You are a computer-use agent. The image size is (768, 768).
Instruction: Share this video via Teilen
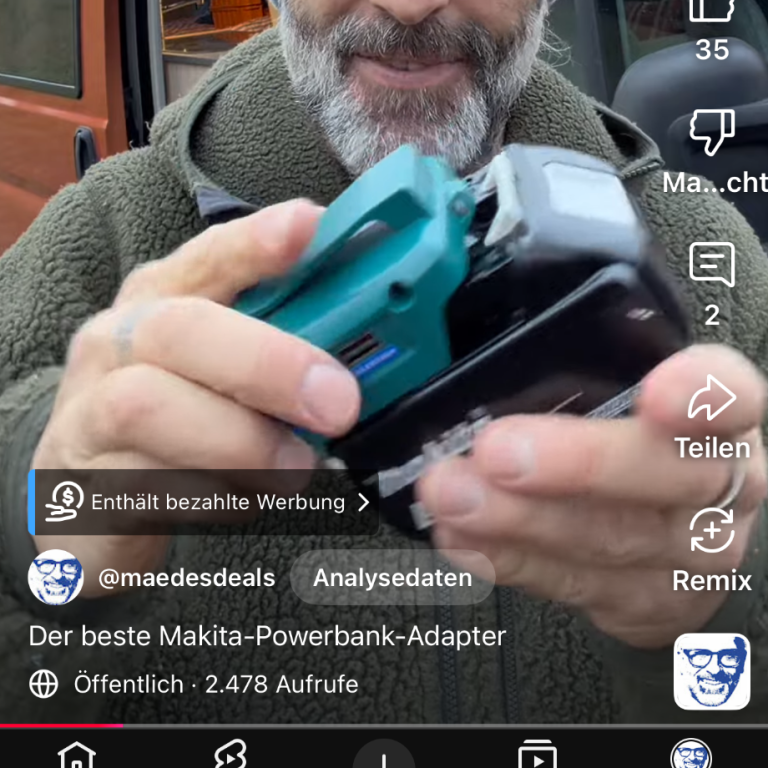tap(711, 400)
